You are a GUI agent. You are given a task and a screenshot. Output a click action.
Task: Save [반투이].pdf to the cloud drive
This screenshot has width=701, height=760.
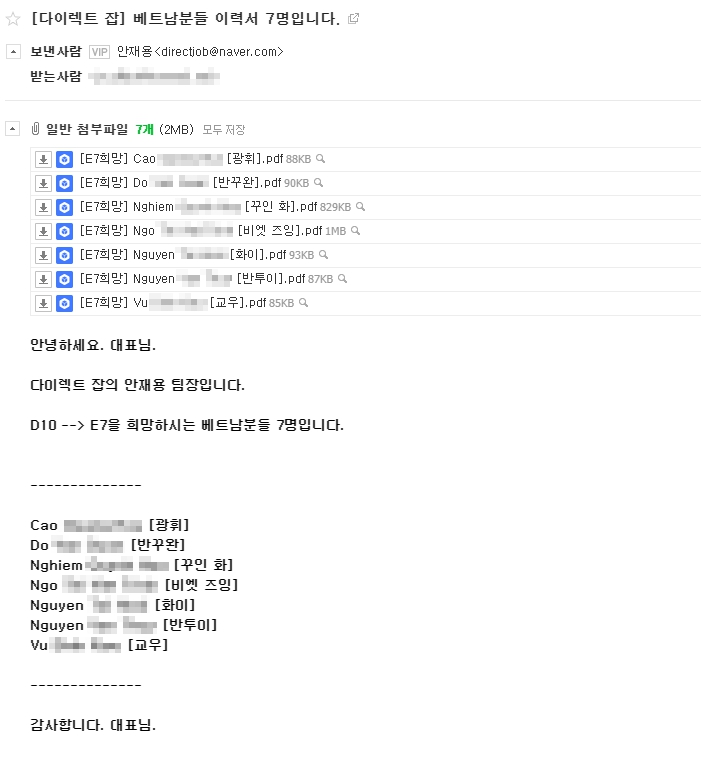[64, 279]
